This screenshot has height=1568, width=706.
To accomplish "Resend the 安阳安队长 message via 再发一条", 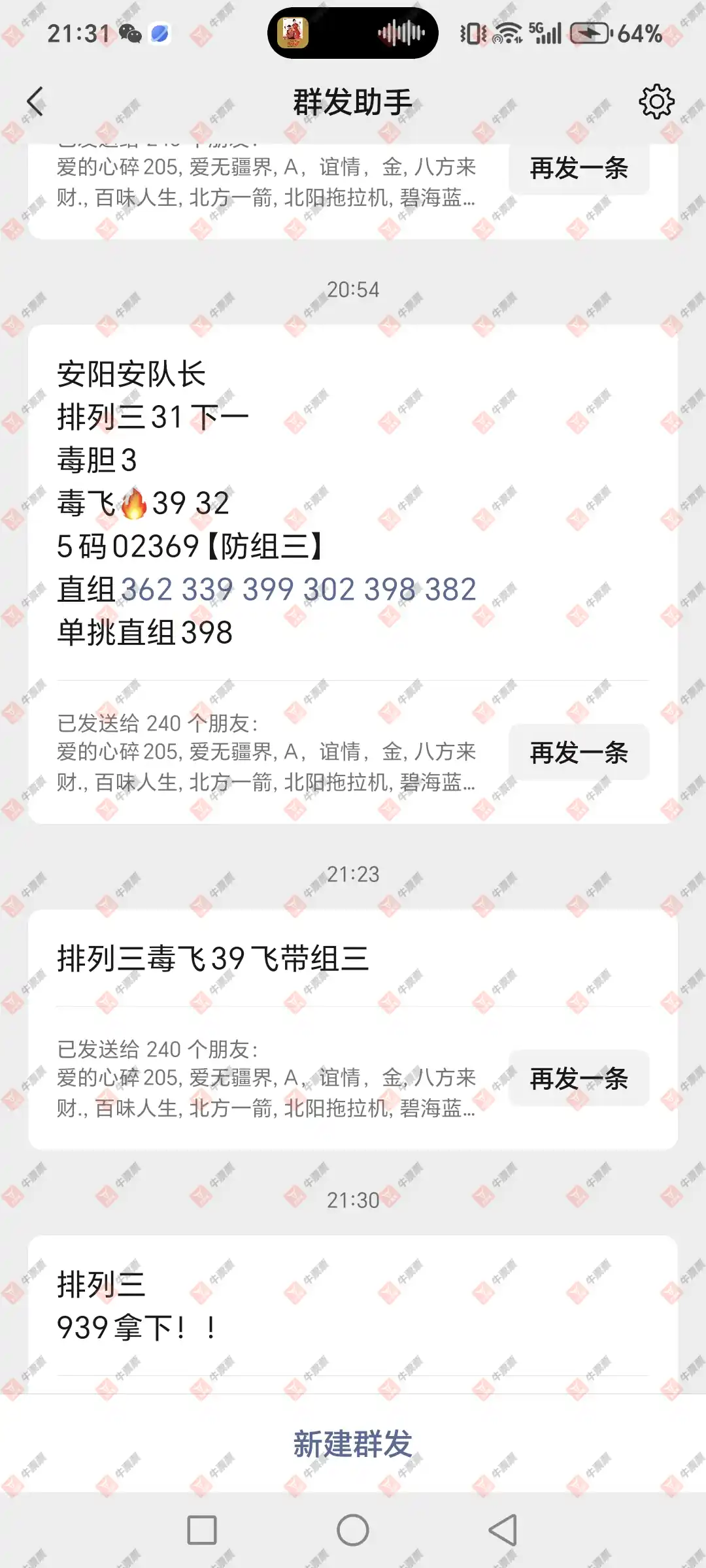I will [579, 753].
